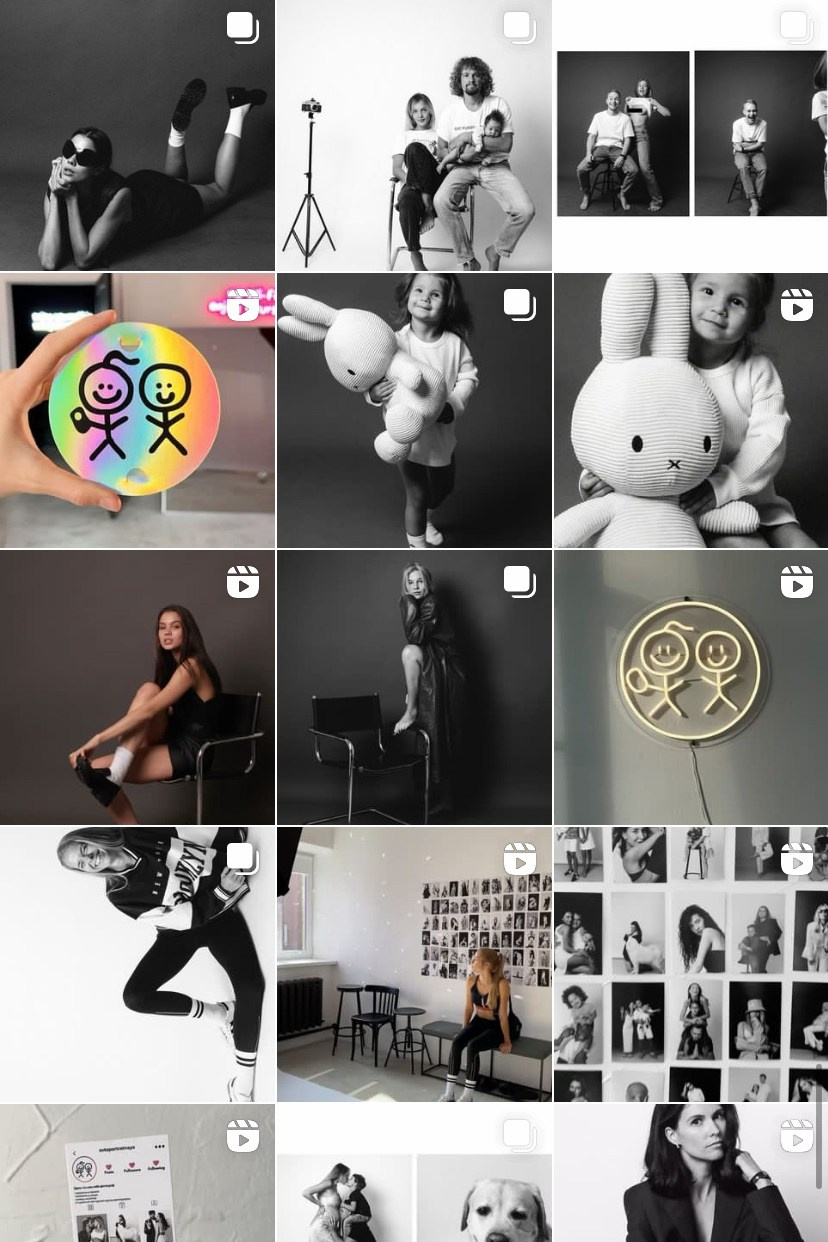Viewport: 828px width, 1242px height.
Task: Open post of standing girl holding bunny toy
Action: click(413, 410)
